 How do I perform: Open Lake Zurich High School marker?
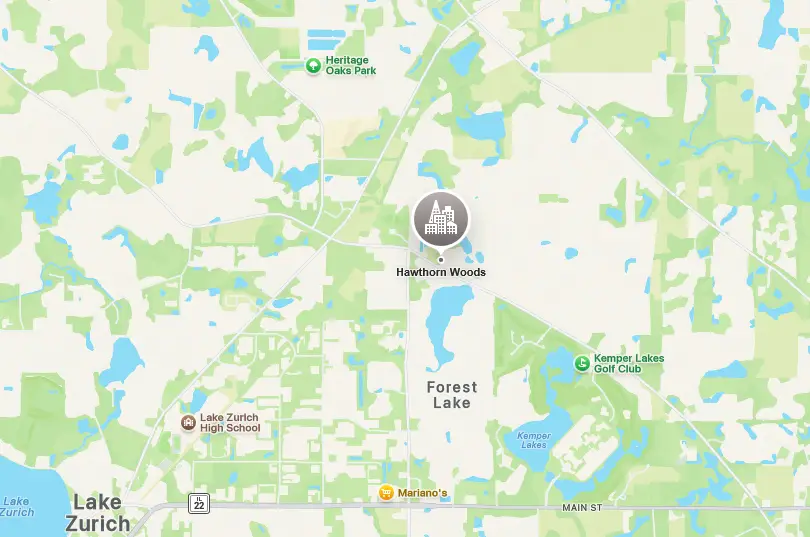point(188,423)
